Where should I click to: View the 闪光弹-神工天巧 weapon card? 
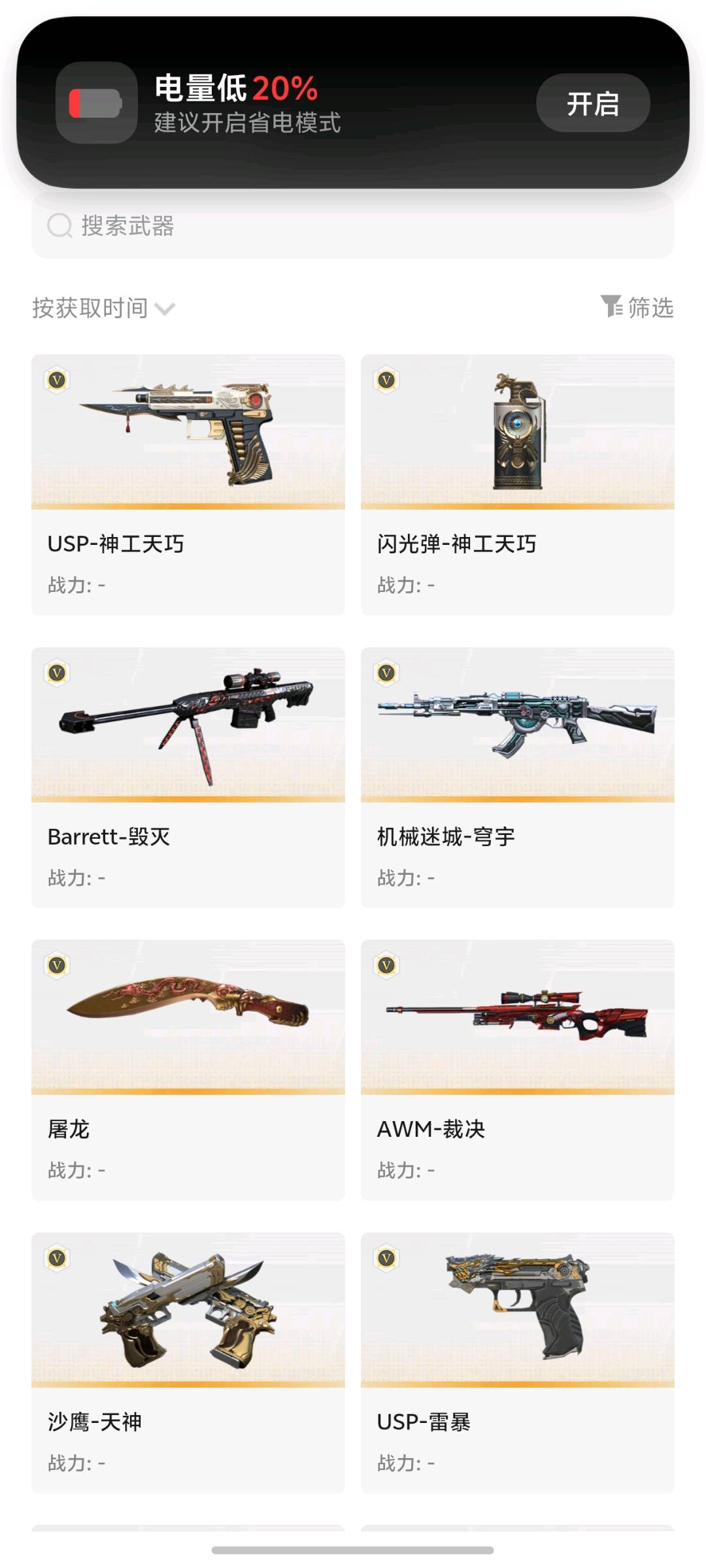click(x=518, y=485)
